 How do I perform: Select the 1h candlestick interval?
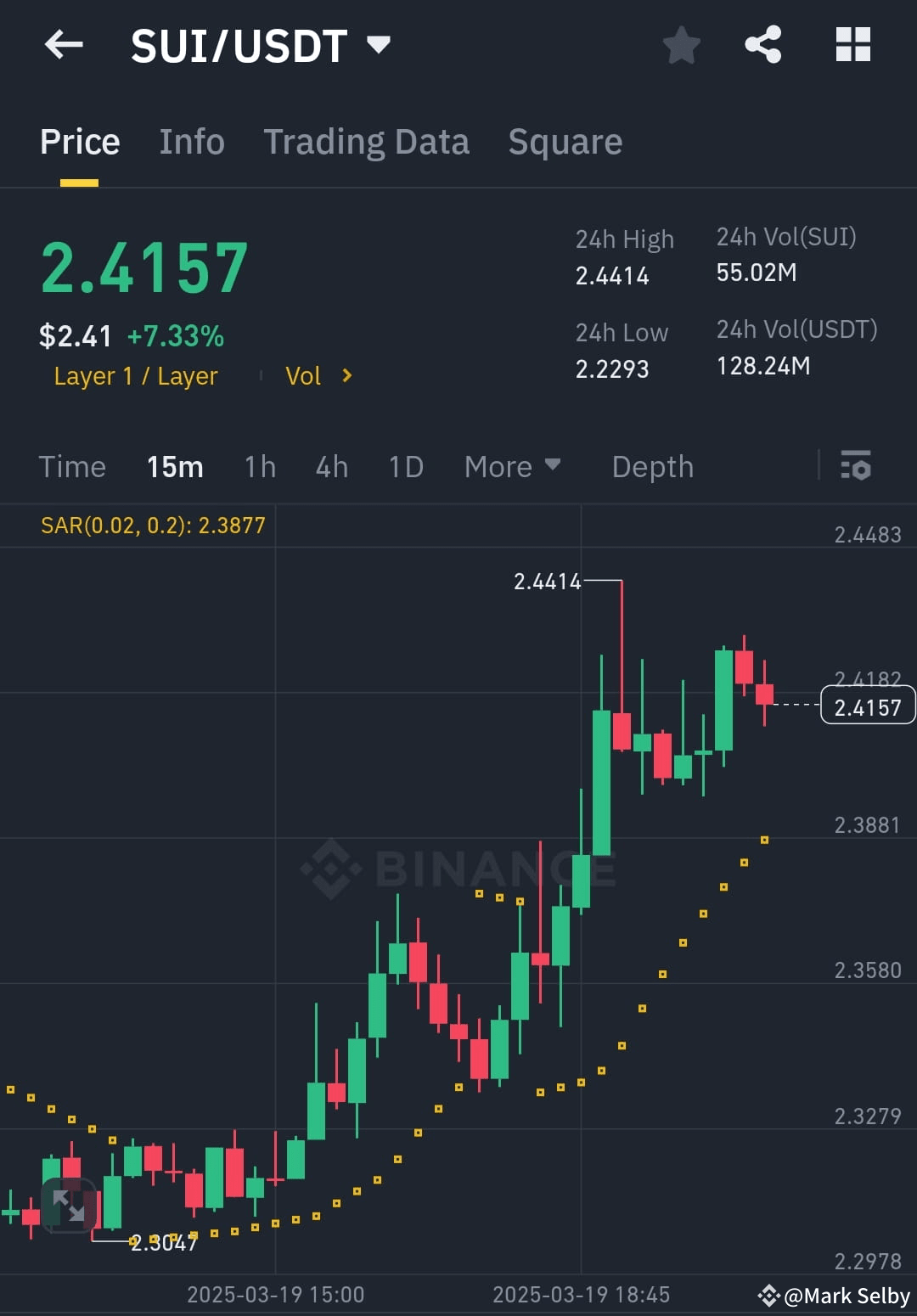click(x=259, y=466)
